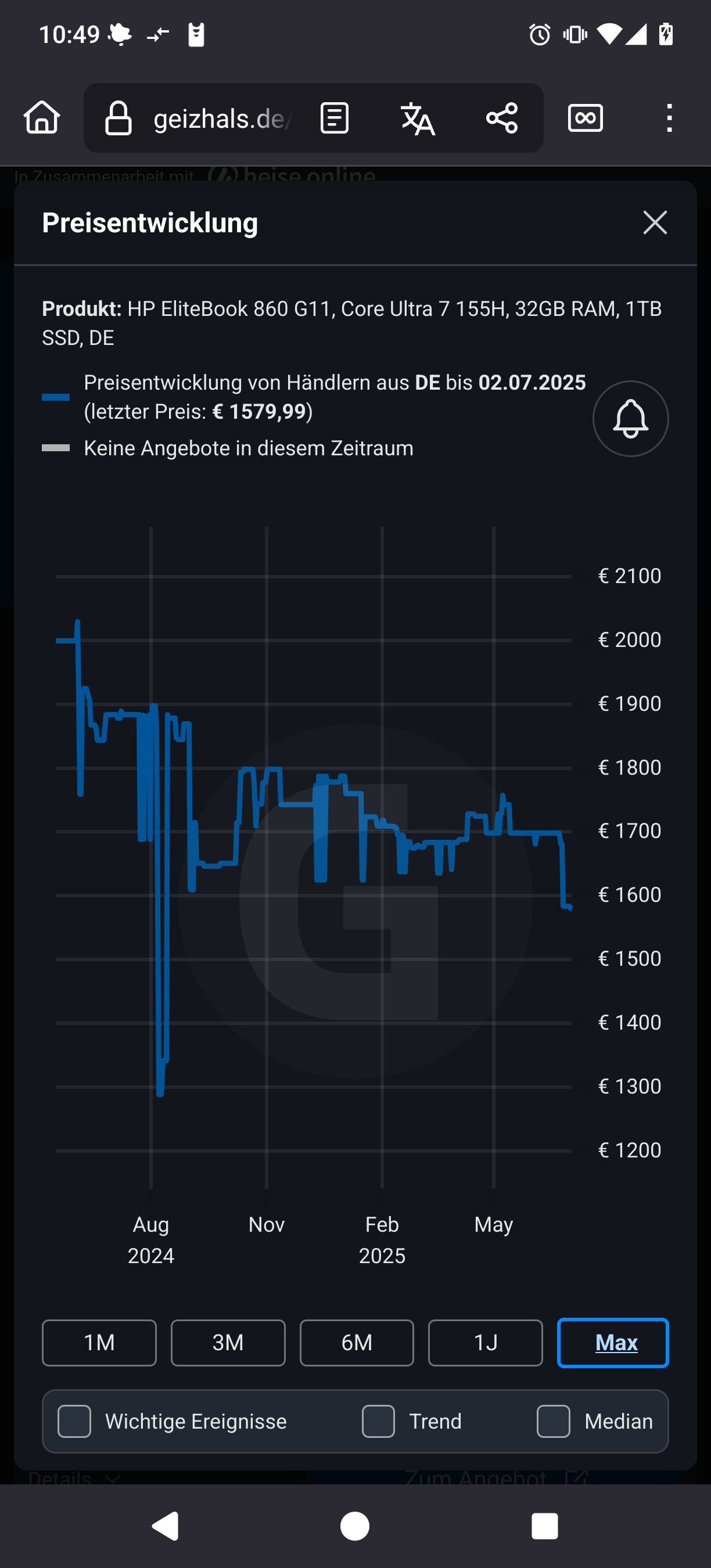The image size is (711, 1568).
Task: Open reader mode for this page
Action: pos(334,118)
